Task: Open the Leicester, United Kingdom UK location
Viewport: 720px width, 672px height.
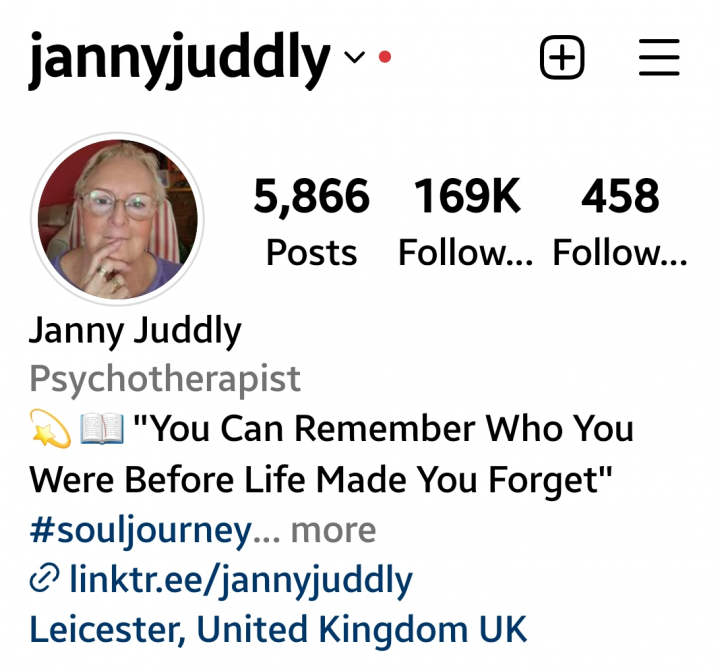Action: pyautogui.click(x=278, y=630)
